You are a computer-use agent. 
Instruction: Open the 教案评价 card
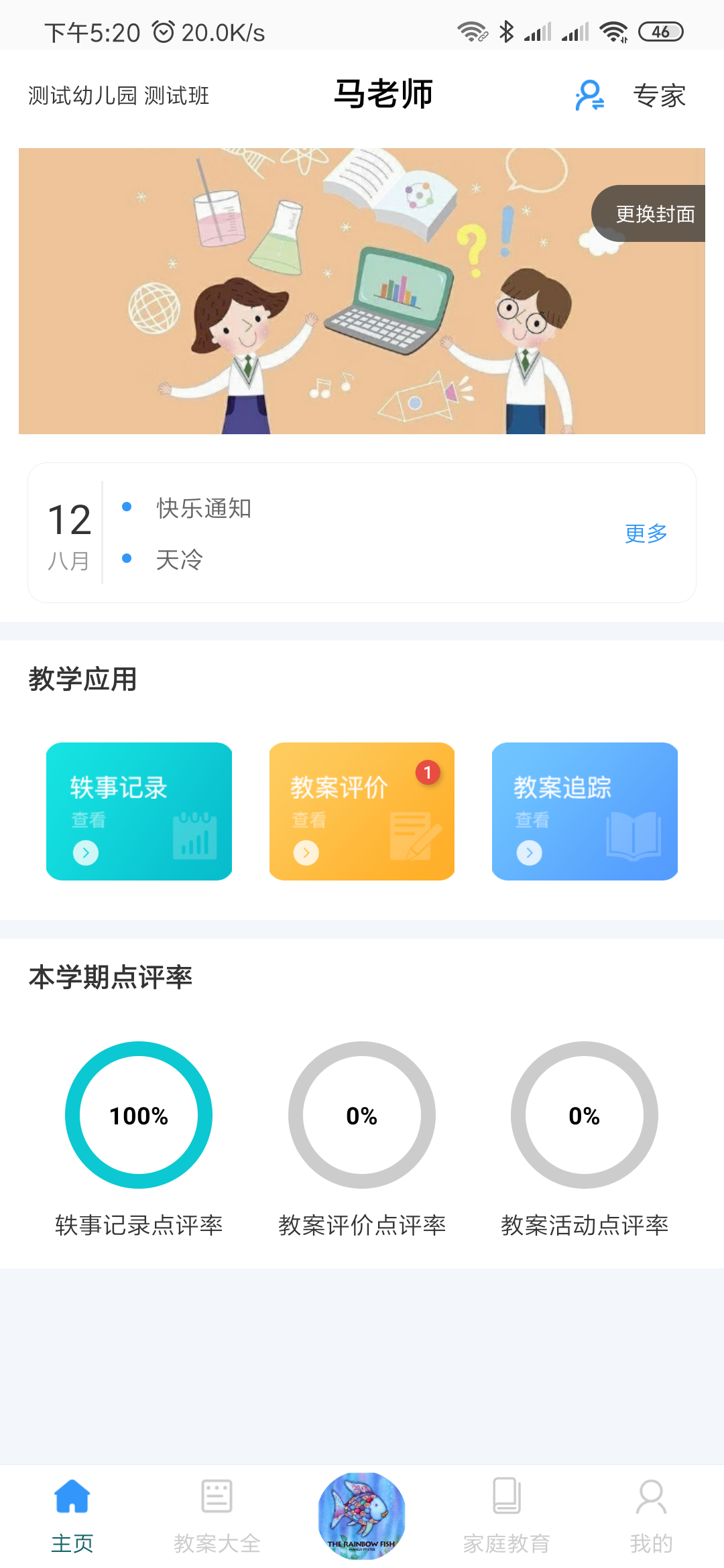[362, 811]
